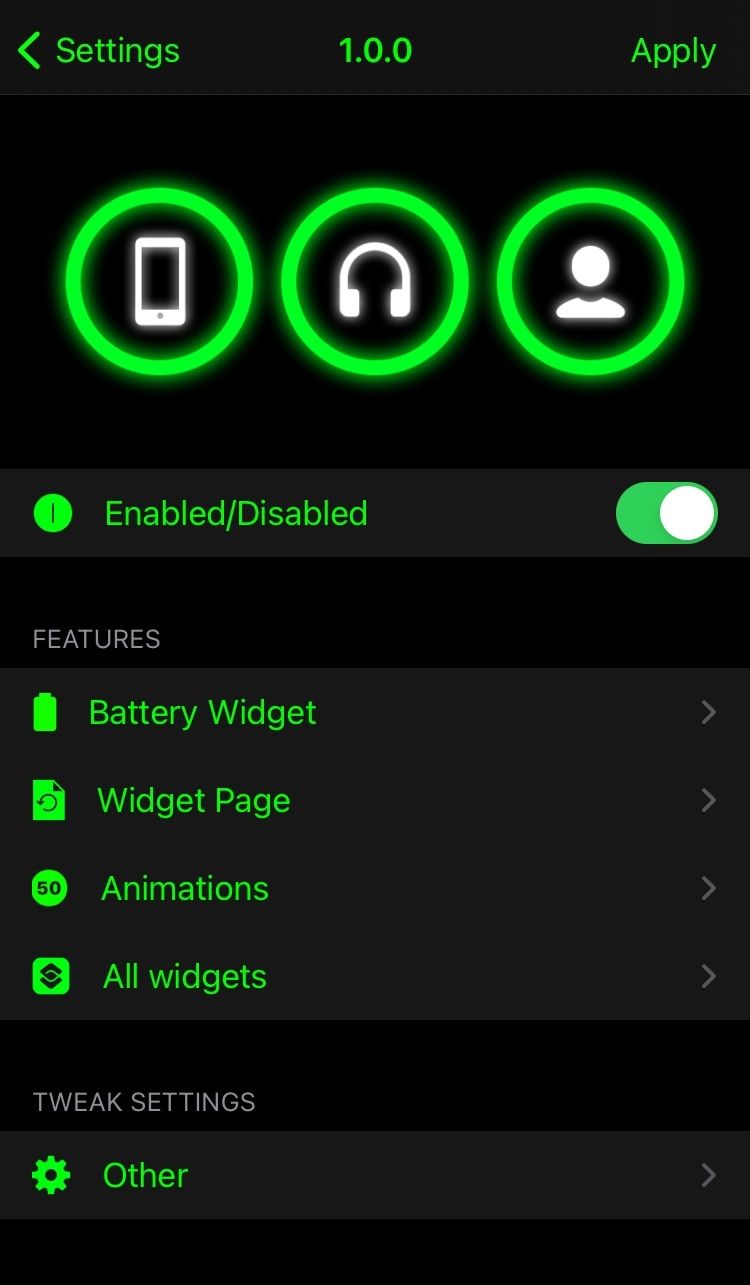
Task: Tap Apply to save changes
Action: pyautogui.click(x=673, y=51)
